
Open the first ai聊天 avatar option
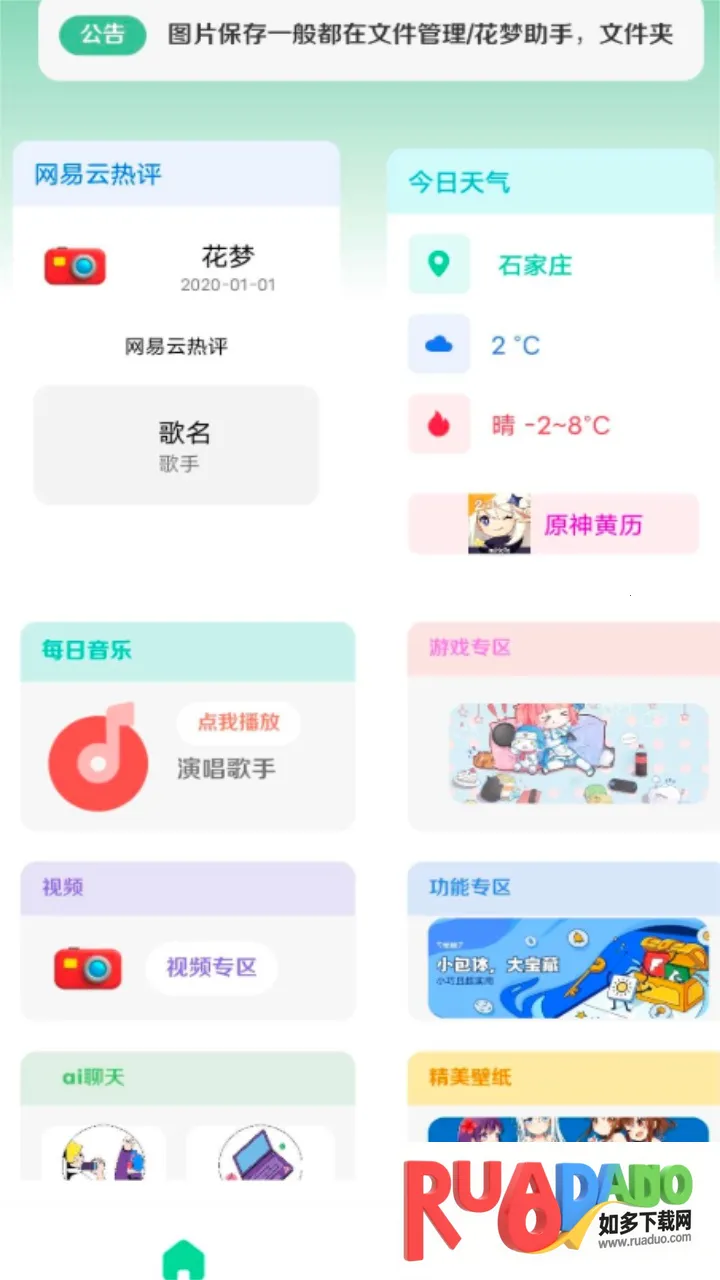[103, 1153]
